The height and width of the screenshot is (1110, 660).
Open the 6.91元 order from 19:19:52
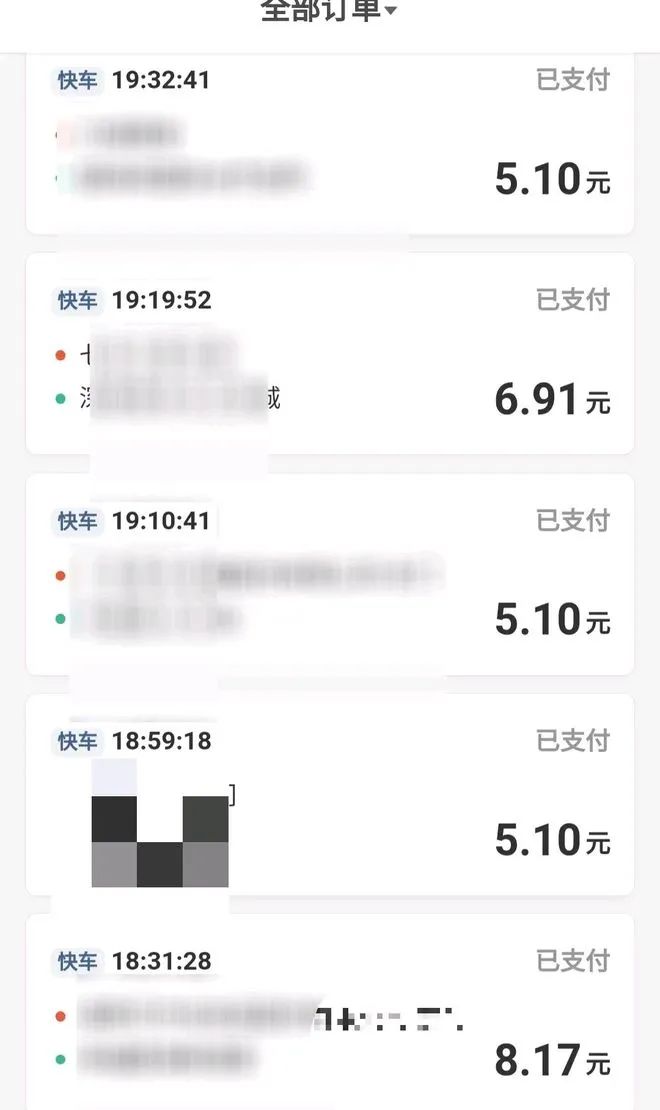point(330,353)
